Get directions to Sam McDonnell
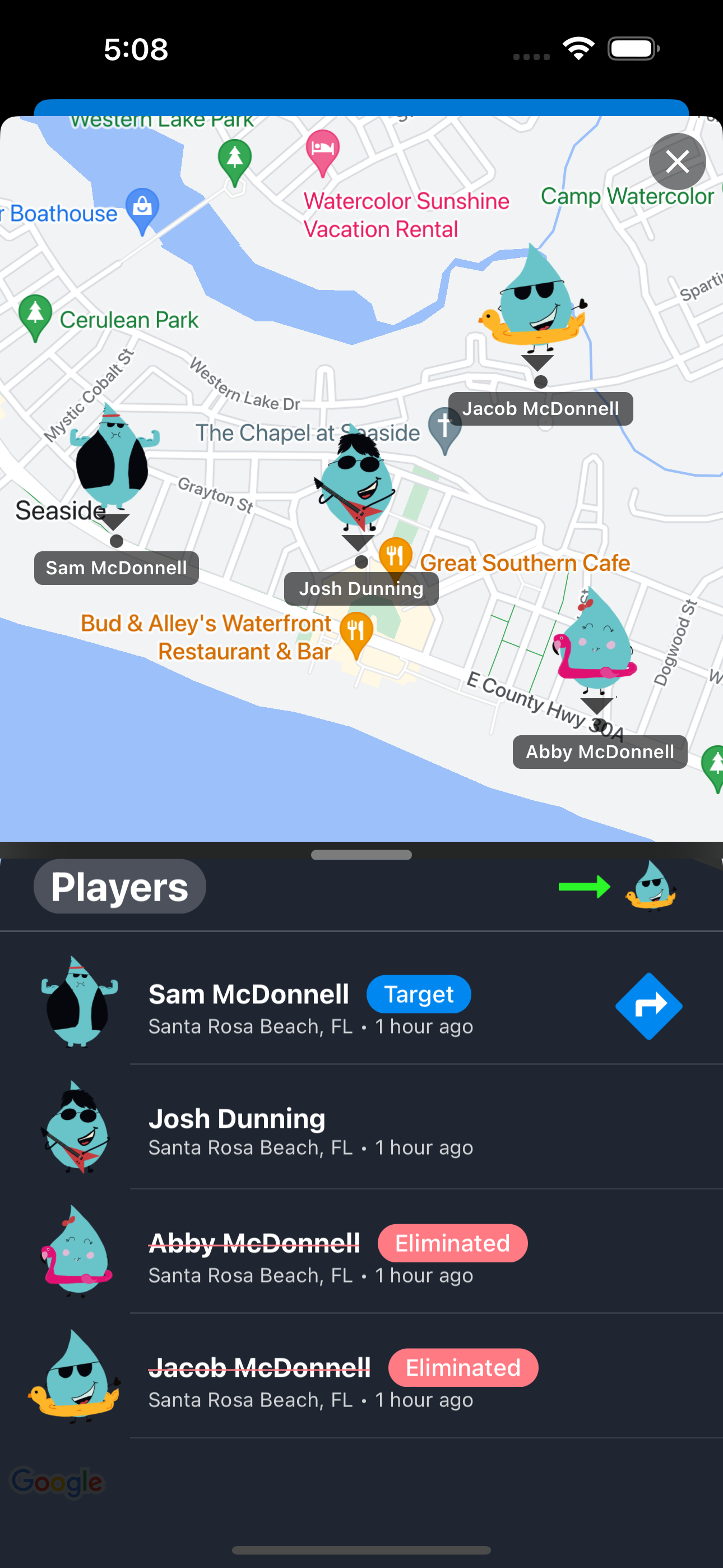Viewport: 723px width, 1568px height. tap(648, 1006)
